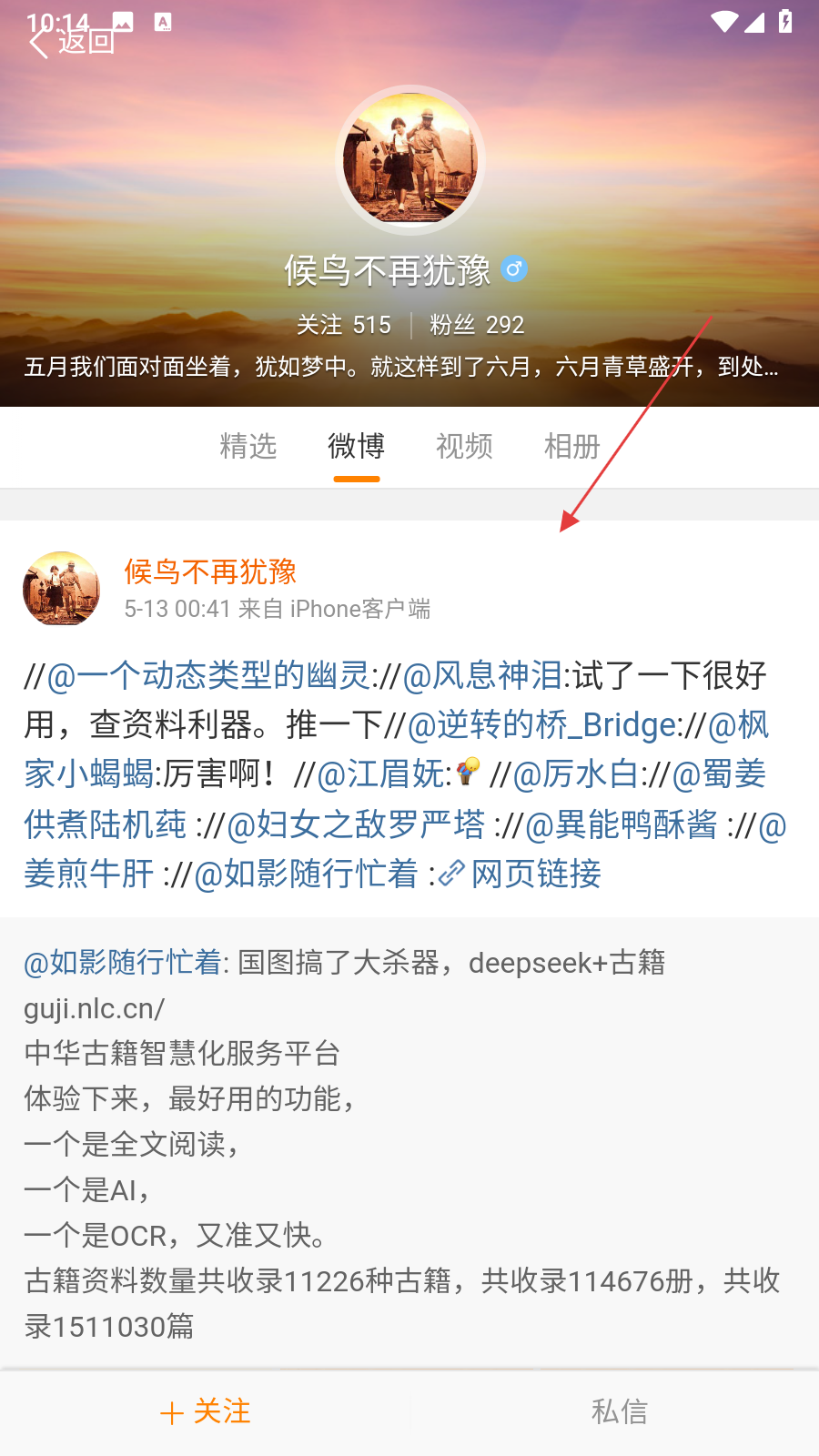Switch to the 精选 tab
The image size is (819, 1456).
pyautogui.click(x=248, y=447)
